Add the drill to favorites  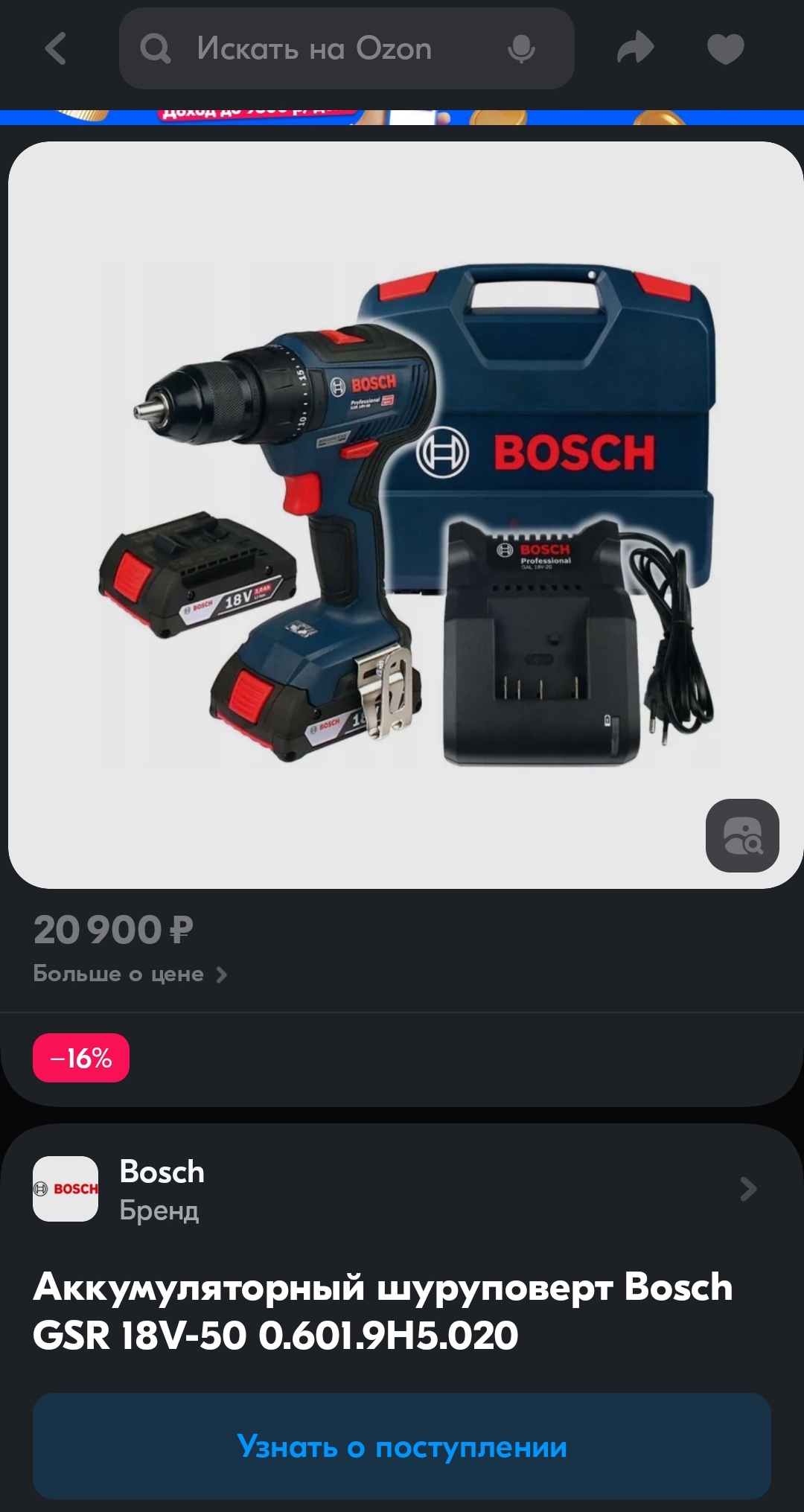pyautogui.click(x=725, y=49)
